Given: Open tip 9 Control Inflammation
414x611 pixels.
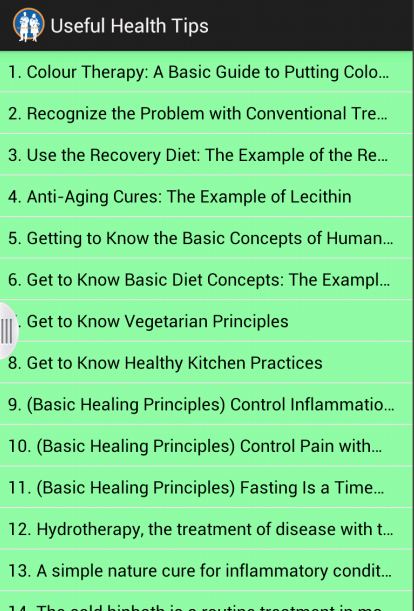Looking at the screenshot, I should pyautogui.click(x=207, y=404).
